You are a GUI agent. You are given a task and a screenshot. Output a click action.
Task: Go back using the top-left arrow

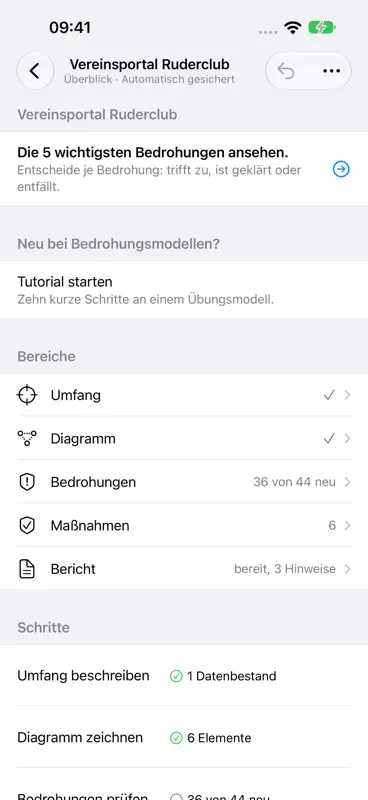click(35, 71)
